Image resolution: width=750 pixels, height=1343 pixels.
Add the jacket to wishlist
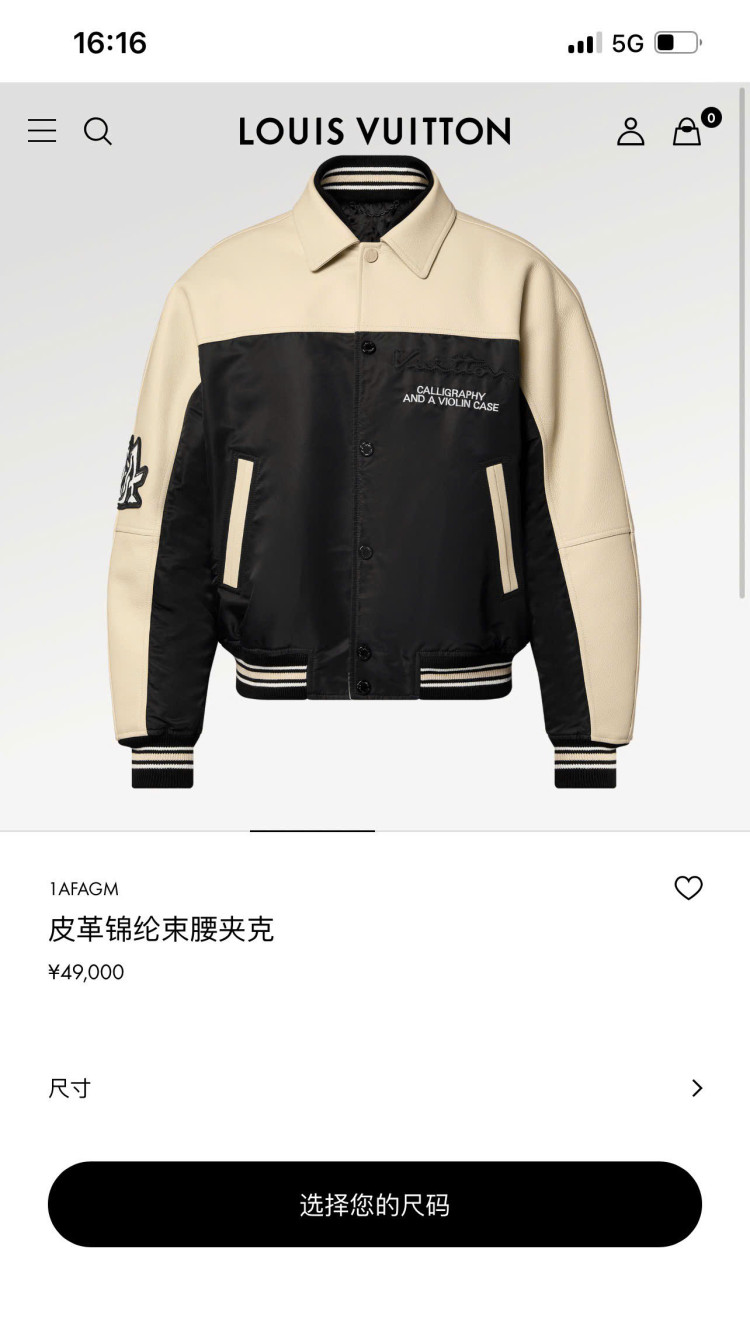[x=688, y=888]
